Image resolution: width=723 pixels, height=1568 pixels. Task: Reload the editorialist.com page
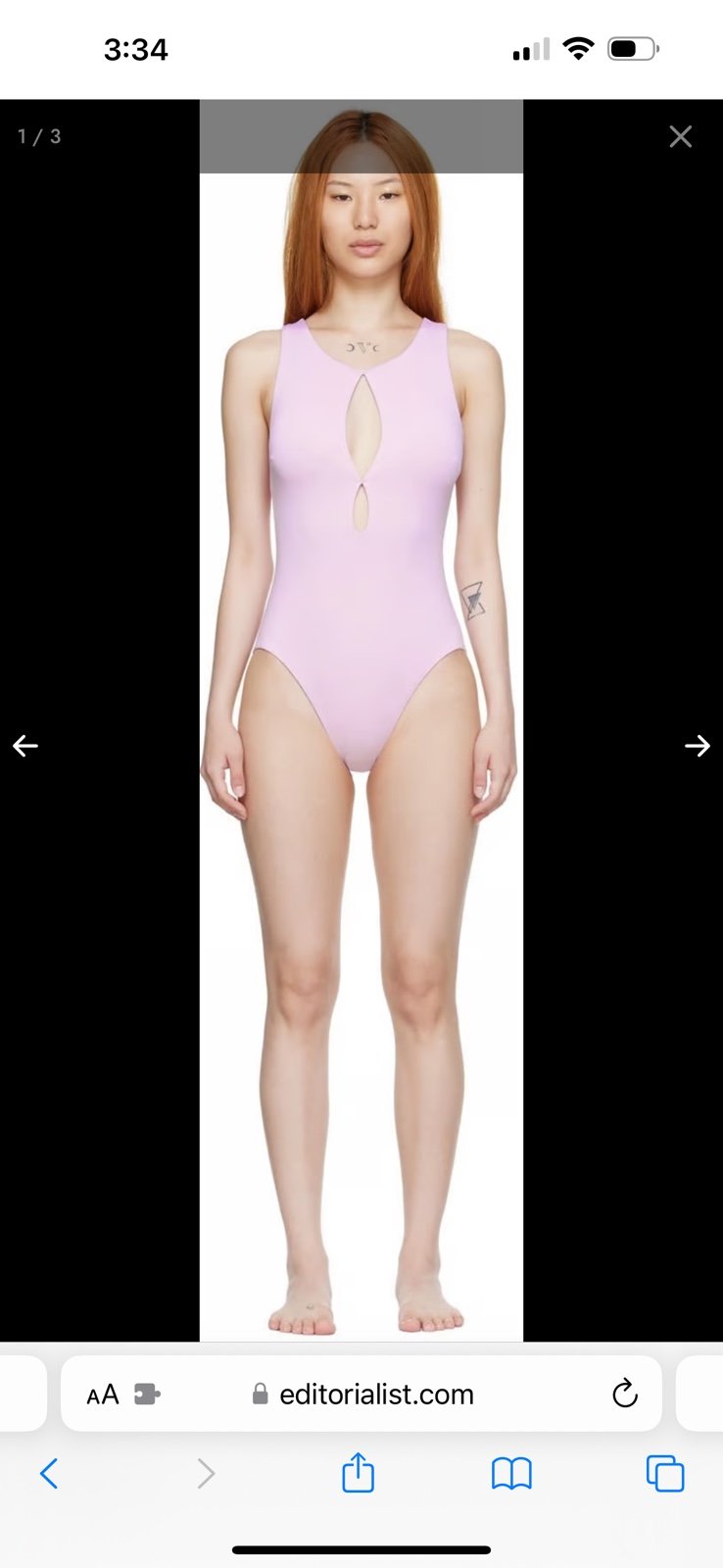point(624,1394)
